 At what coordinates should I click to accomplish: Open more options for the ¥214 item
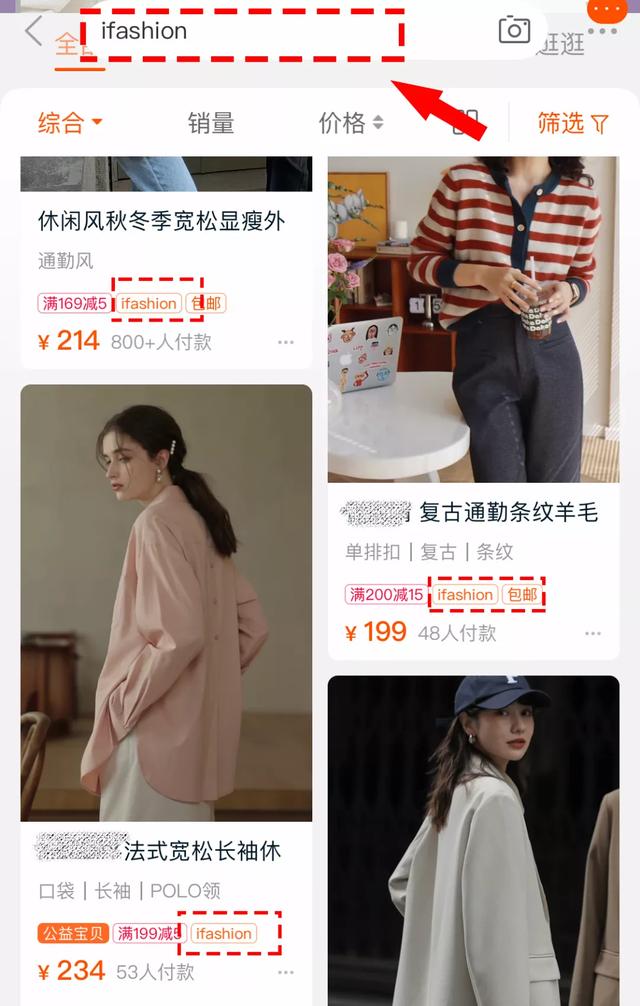coord(286,342)
